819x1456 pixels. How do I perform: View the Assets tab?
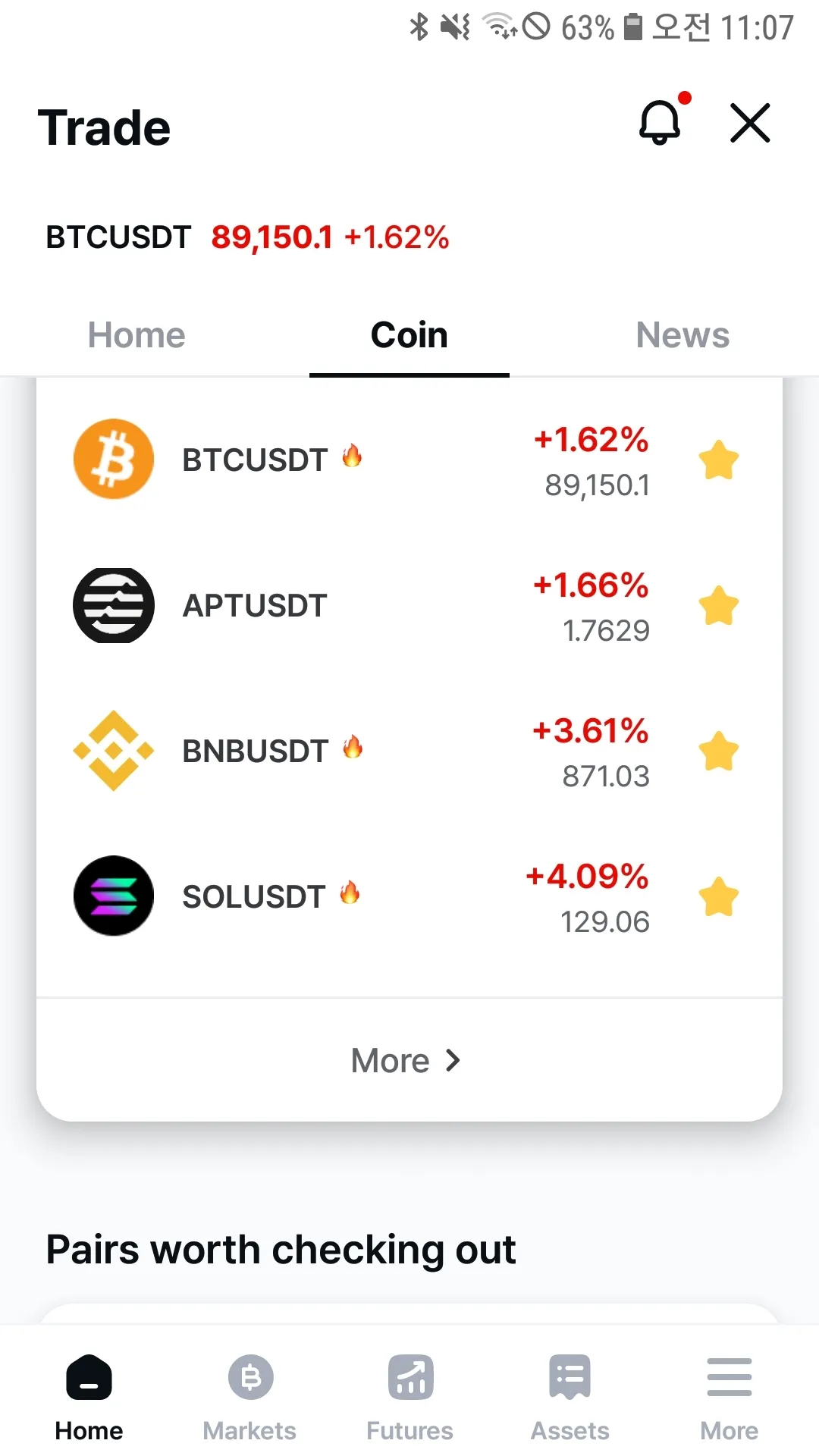[570, 1397]
